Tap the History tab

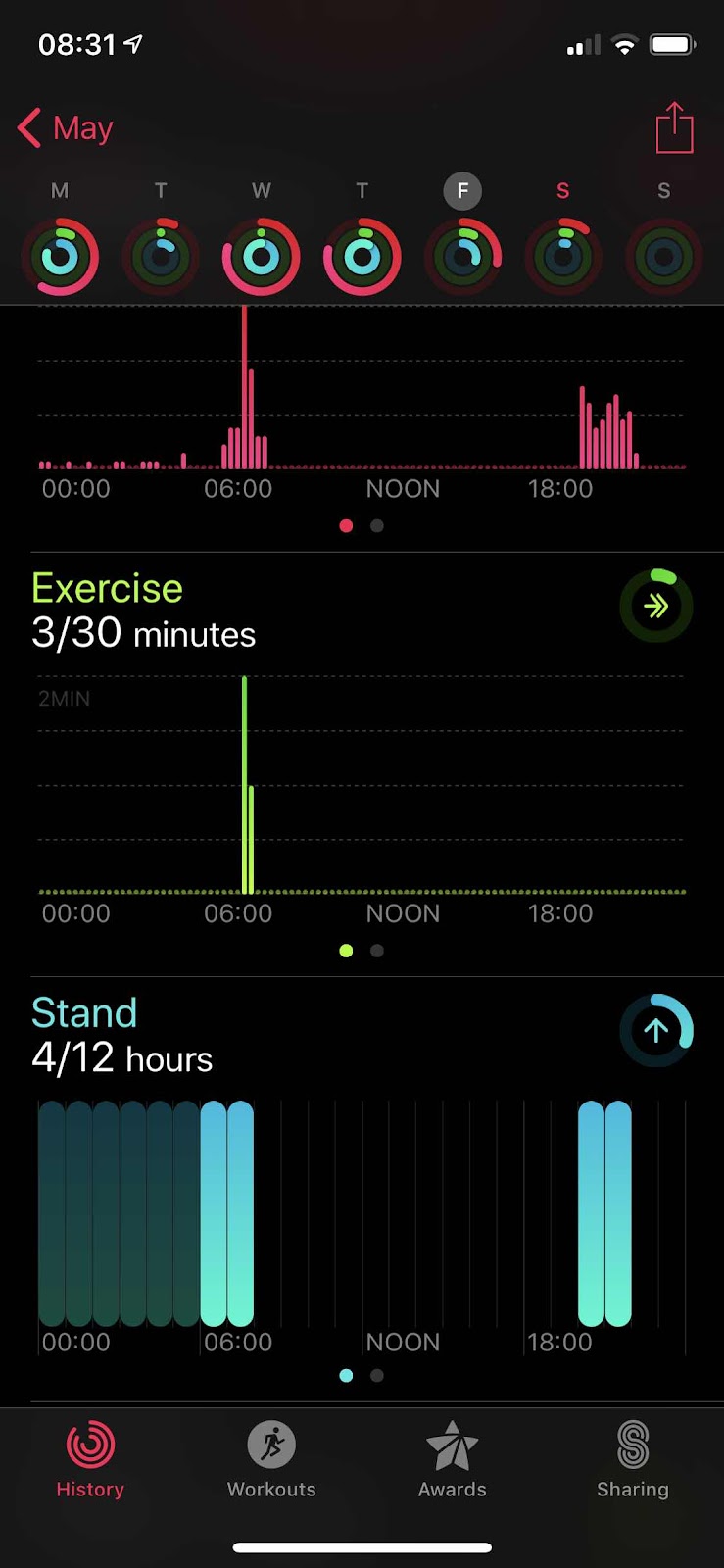click(90, 1460)
